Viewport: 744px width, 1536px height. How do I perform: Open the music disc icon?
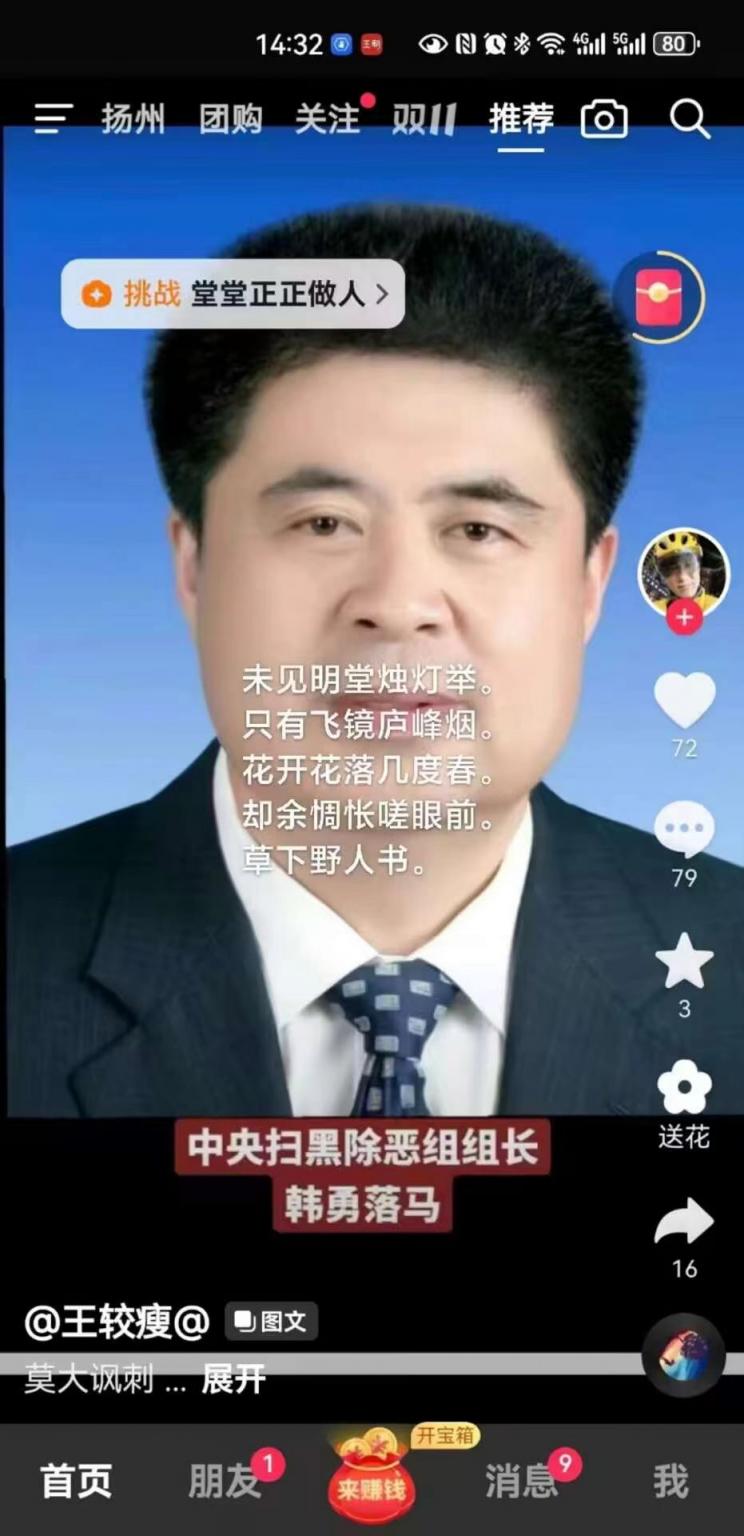coord(683,1355)
